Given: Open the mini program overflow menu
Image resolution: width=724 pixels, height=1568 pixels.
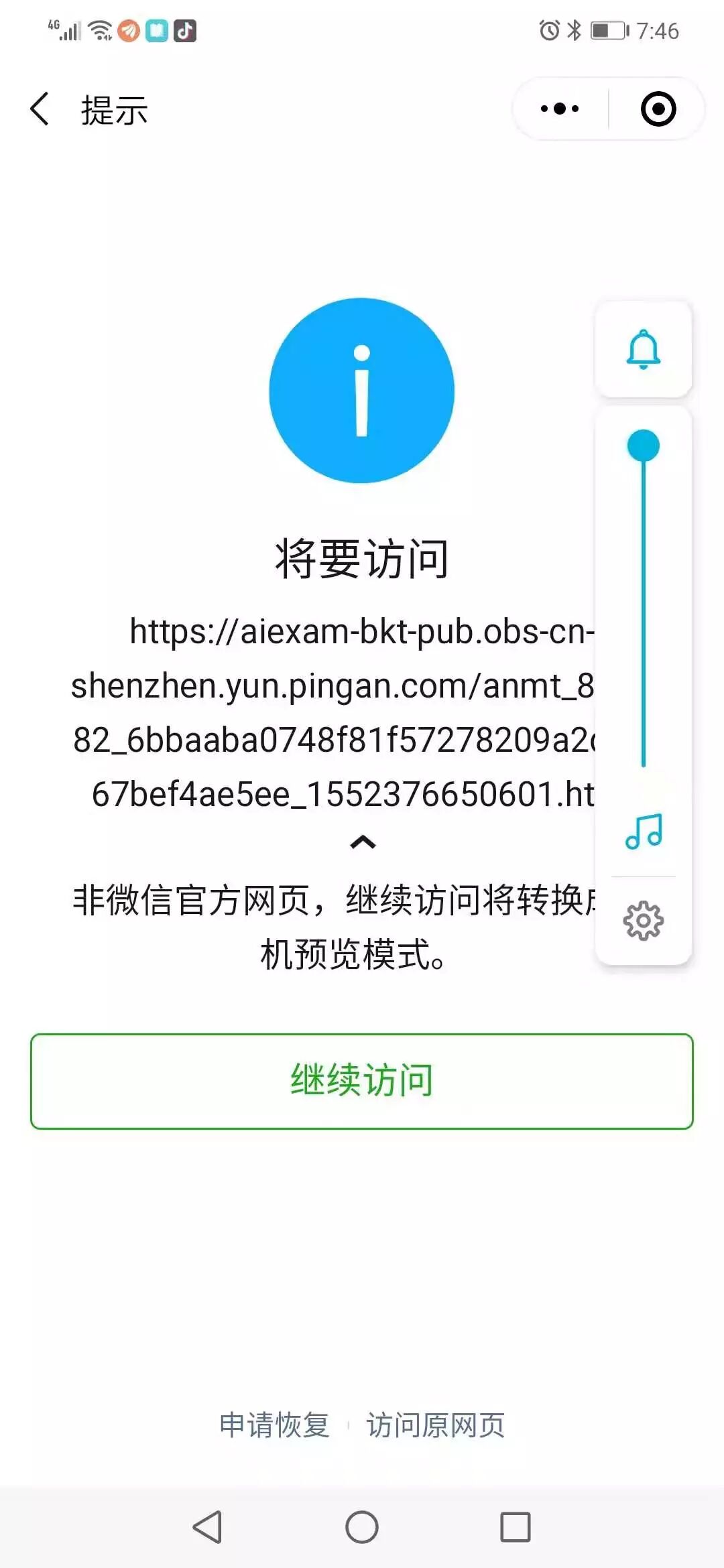Looking at the screenshot, I should [560, 109].
